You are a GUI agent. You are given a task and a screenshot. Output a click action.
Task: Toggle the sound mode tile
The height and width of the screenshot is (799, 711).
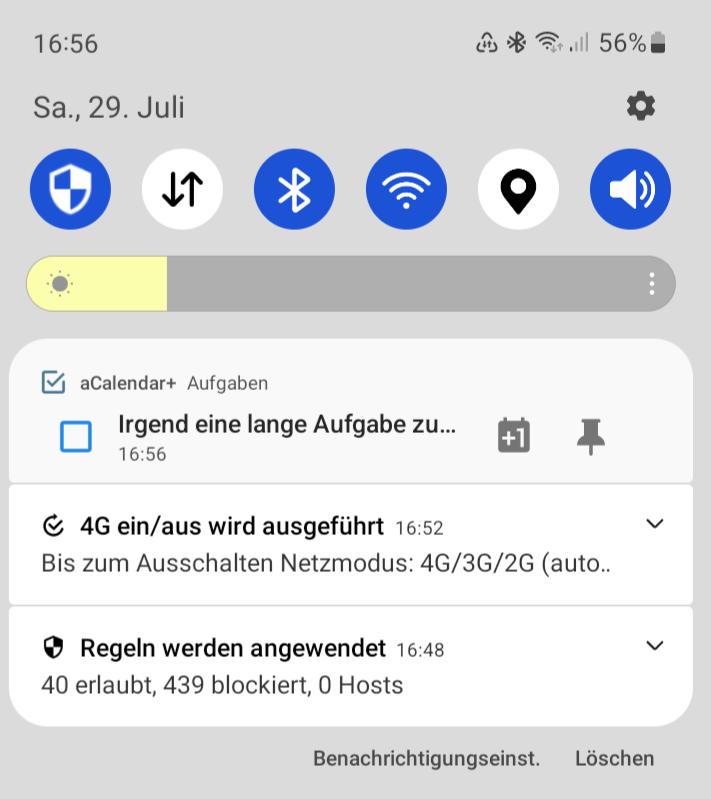click(x=630, y=188)
